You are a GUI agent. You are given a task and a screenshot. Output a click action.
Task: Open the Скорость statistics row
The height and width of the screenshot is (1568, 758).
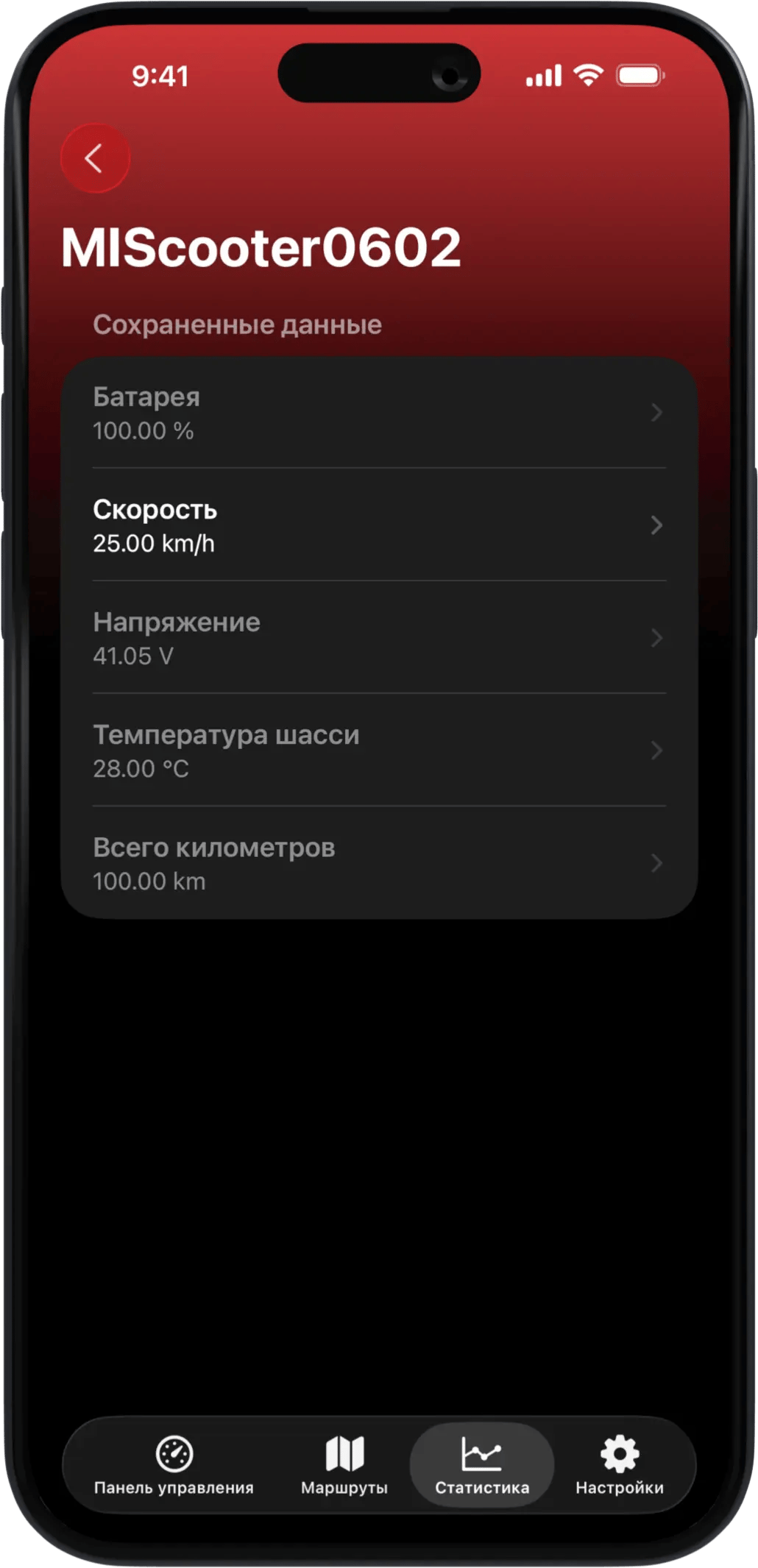(378, 525)
